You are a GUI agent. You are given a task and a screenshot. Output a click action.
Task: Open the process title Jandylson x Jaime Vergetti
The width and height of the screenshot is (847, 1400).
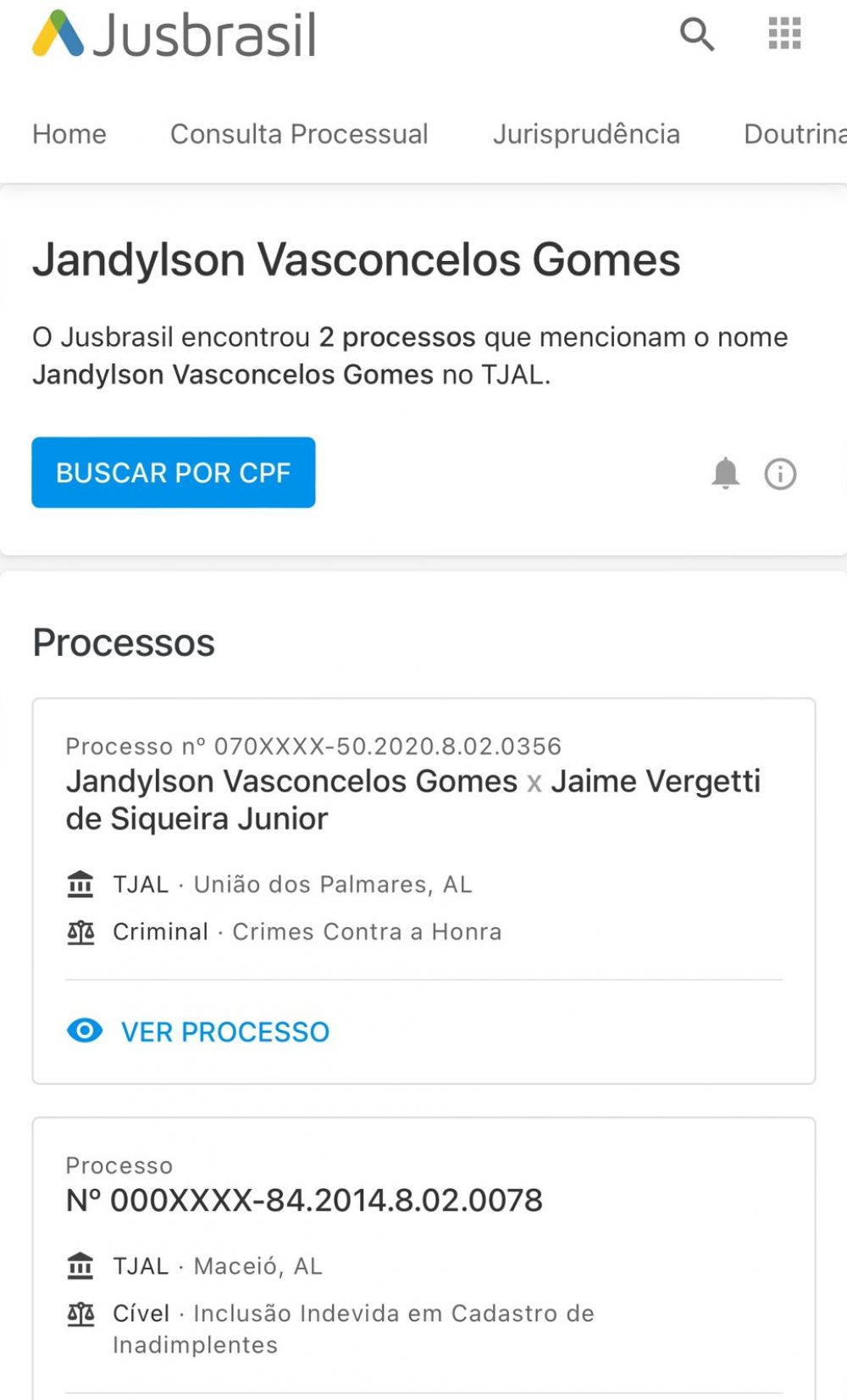point(413,799)
